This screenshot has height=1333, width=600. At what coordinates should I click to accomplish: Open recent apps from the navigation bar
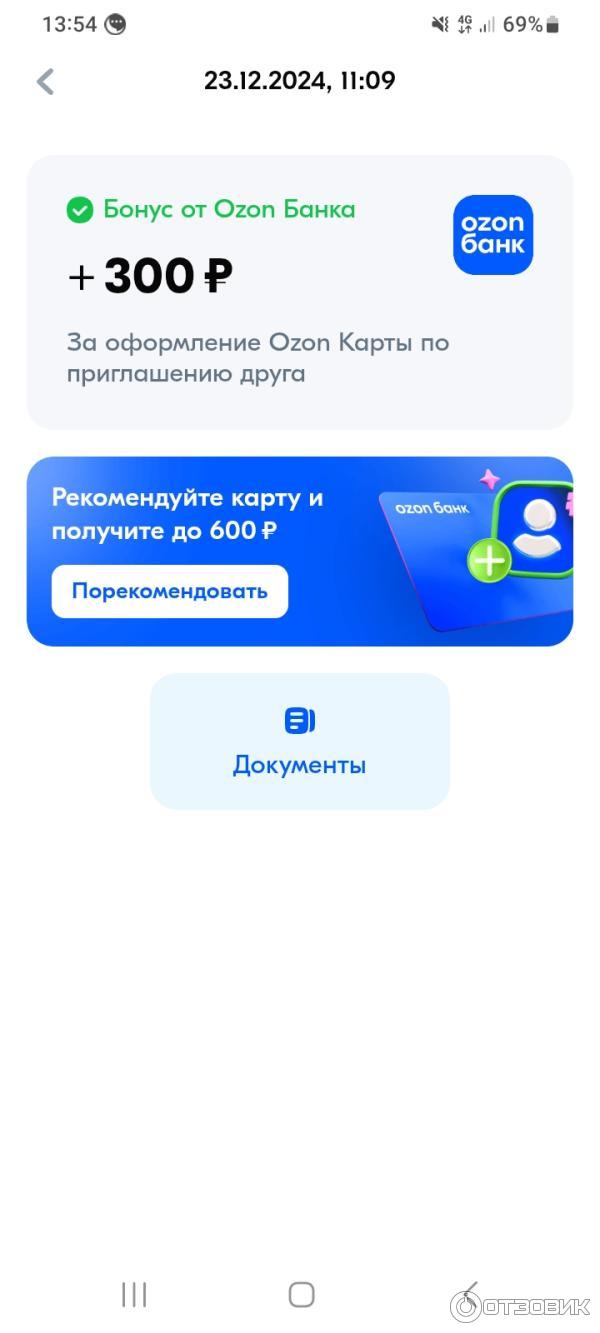(x=134, y=1294)
